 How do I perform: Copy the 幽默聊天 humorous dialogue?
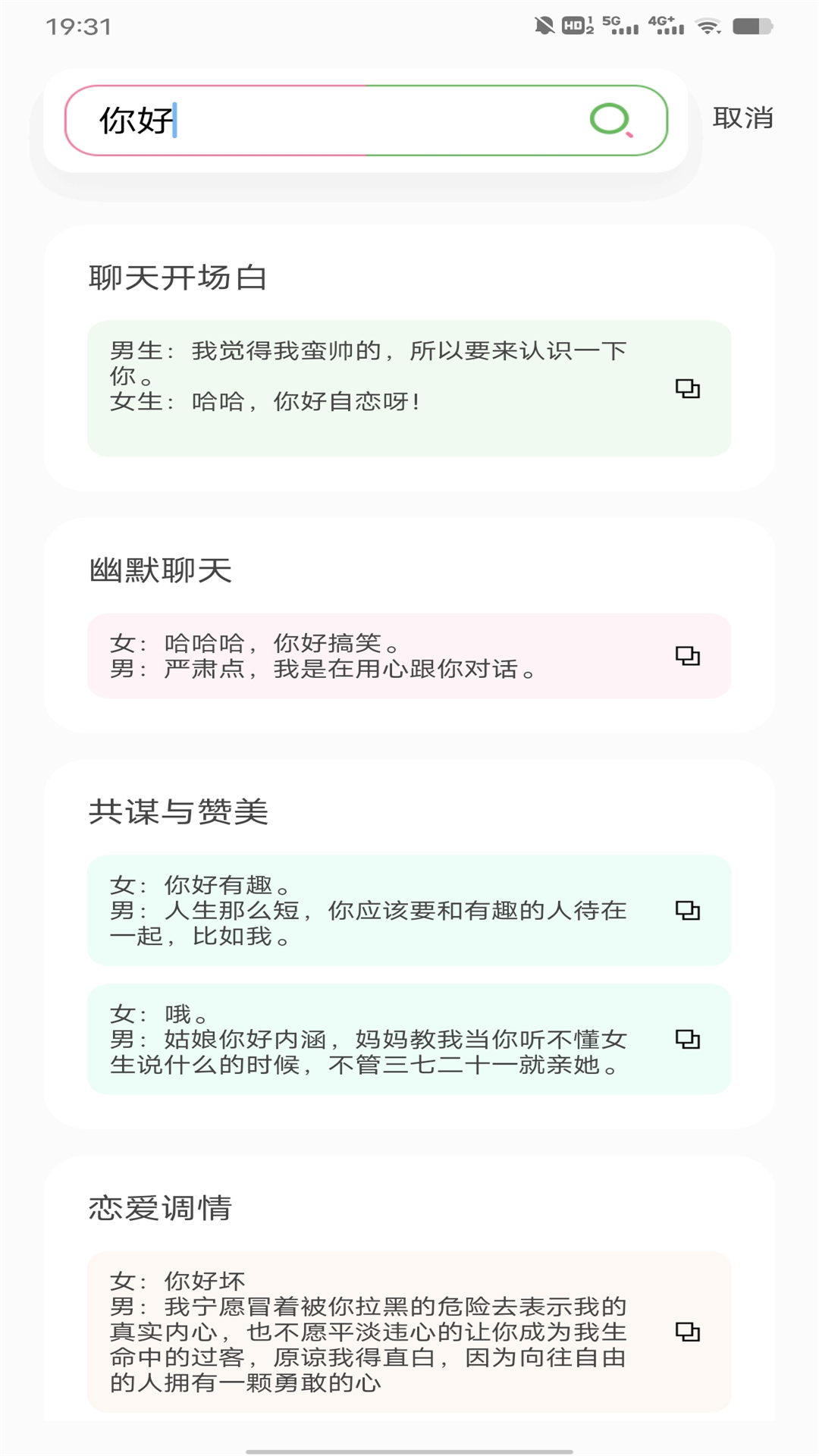point(687,657)
